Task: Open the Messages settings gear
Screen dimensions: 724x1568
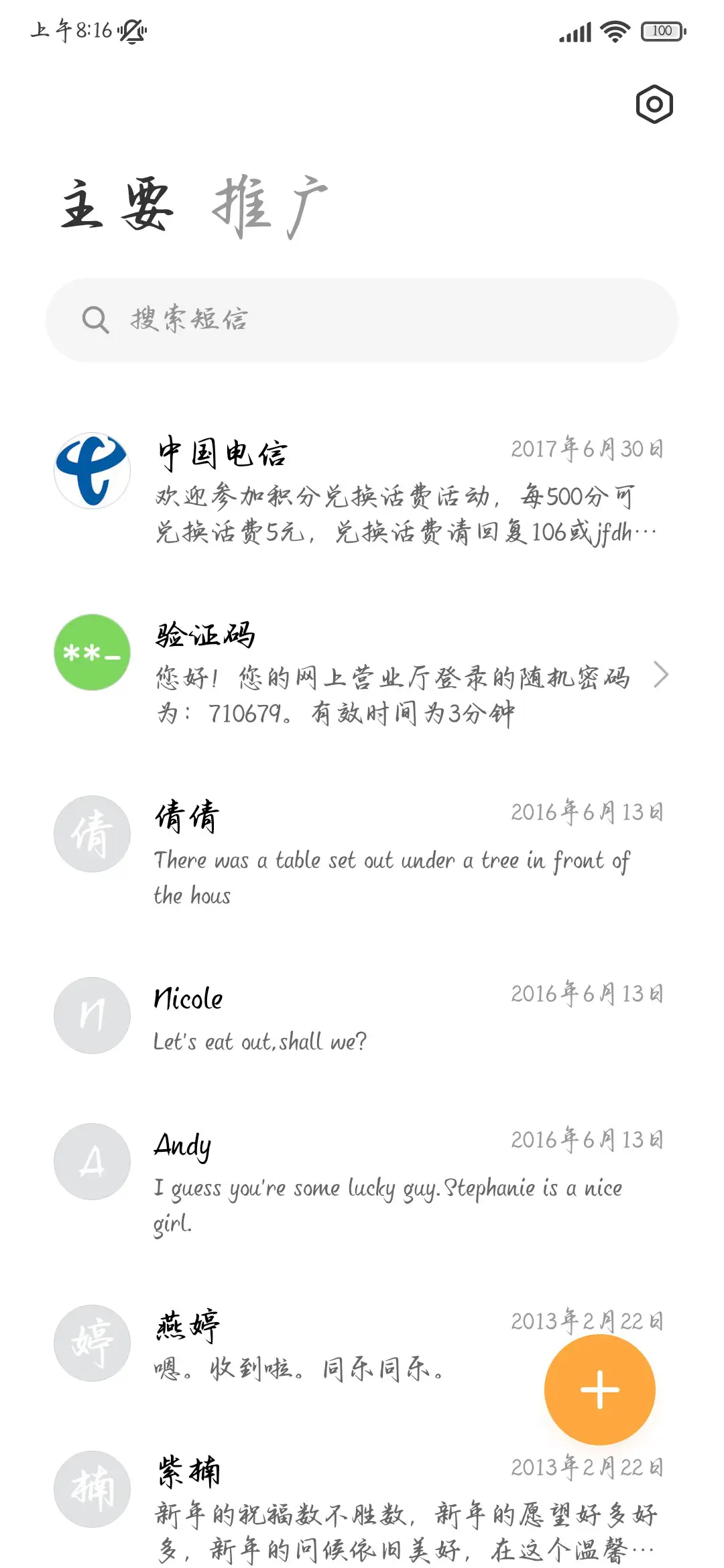Action: (653, 105)
